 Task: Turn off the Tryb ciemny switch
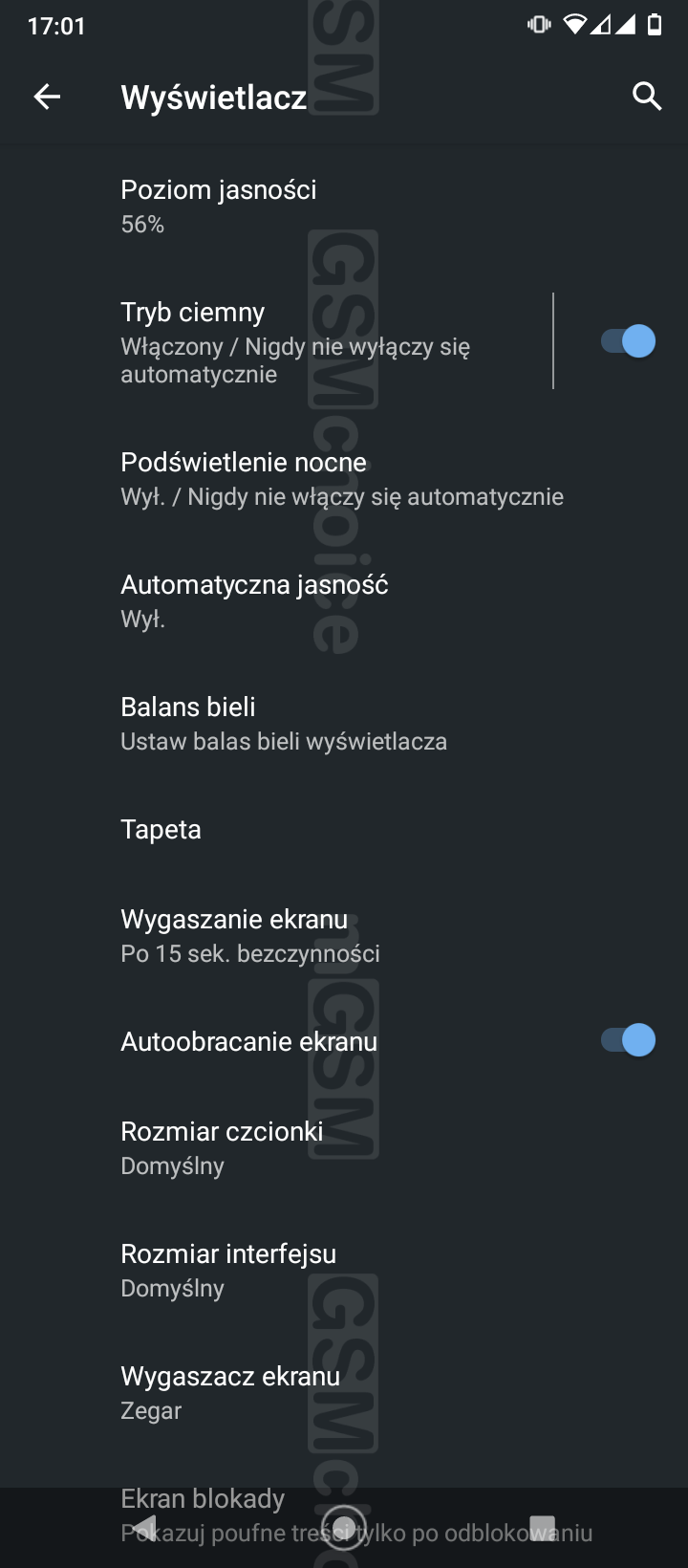pos(628,341)
